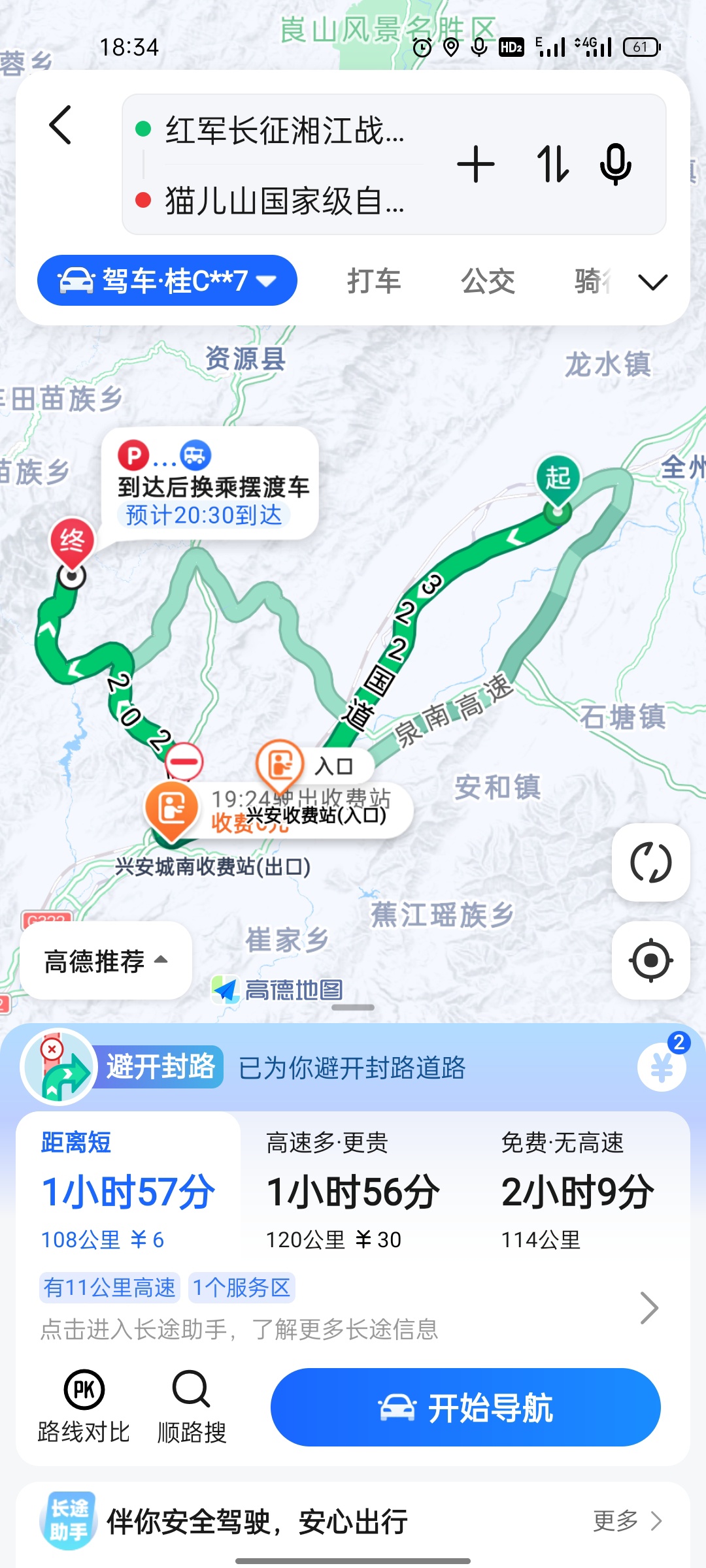Switch to the 公交 tab

488,281
